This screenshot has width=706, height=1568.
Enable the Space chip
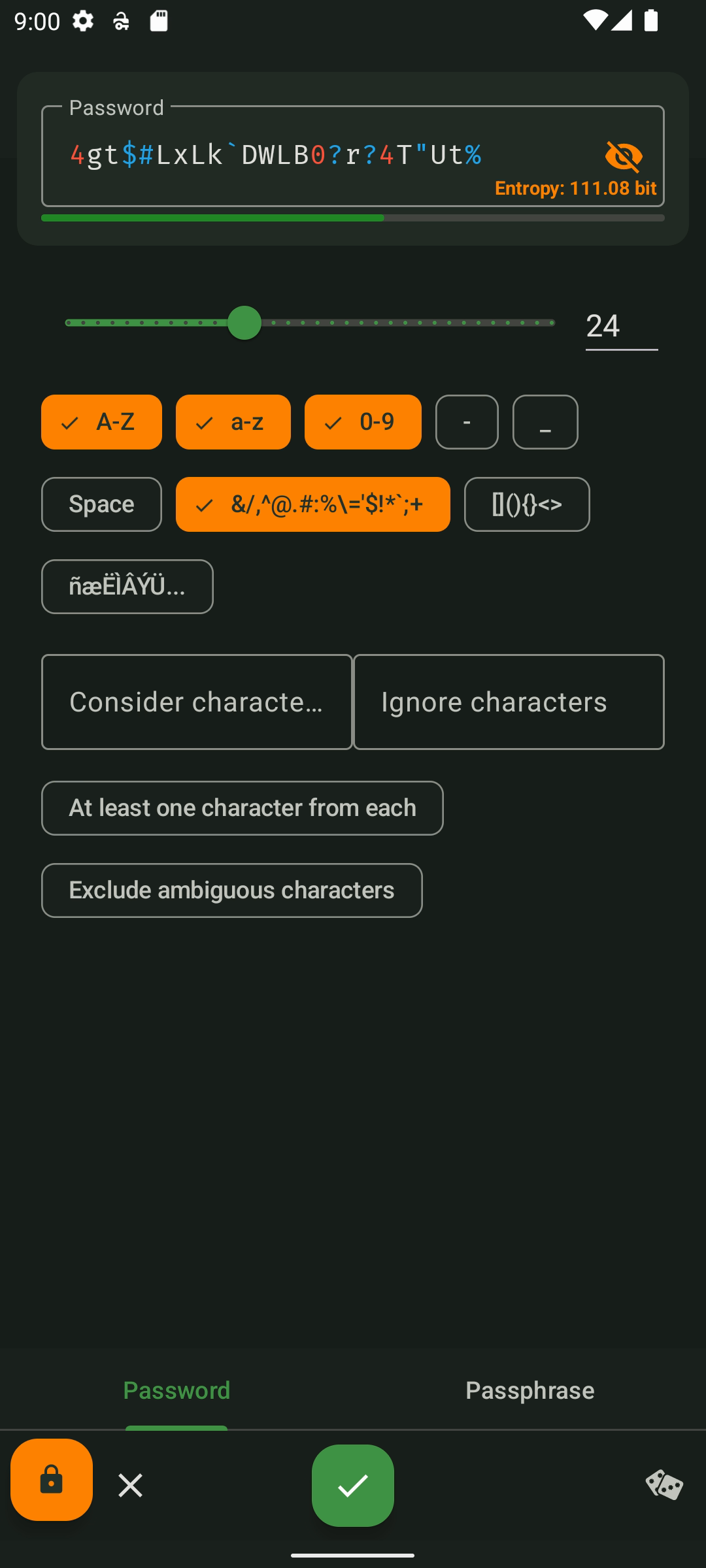point(101,504)
